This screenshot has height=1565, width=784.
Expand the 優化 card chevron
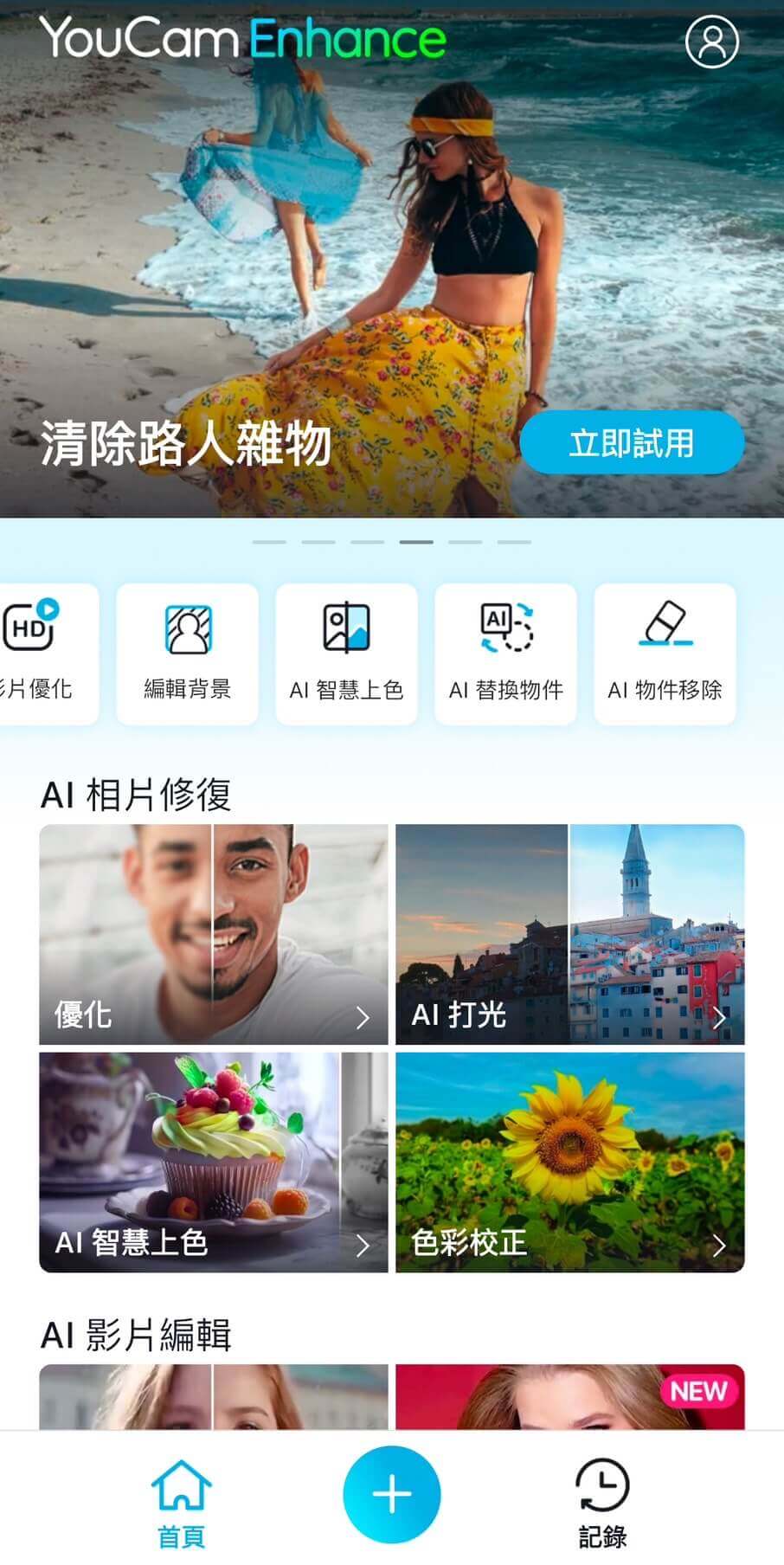coord(363,1019)
